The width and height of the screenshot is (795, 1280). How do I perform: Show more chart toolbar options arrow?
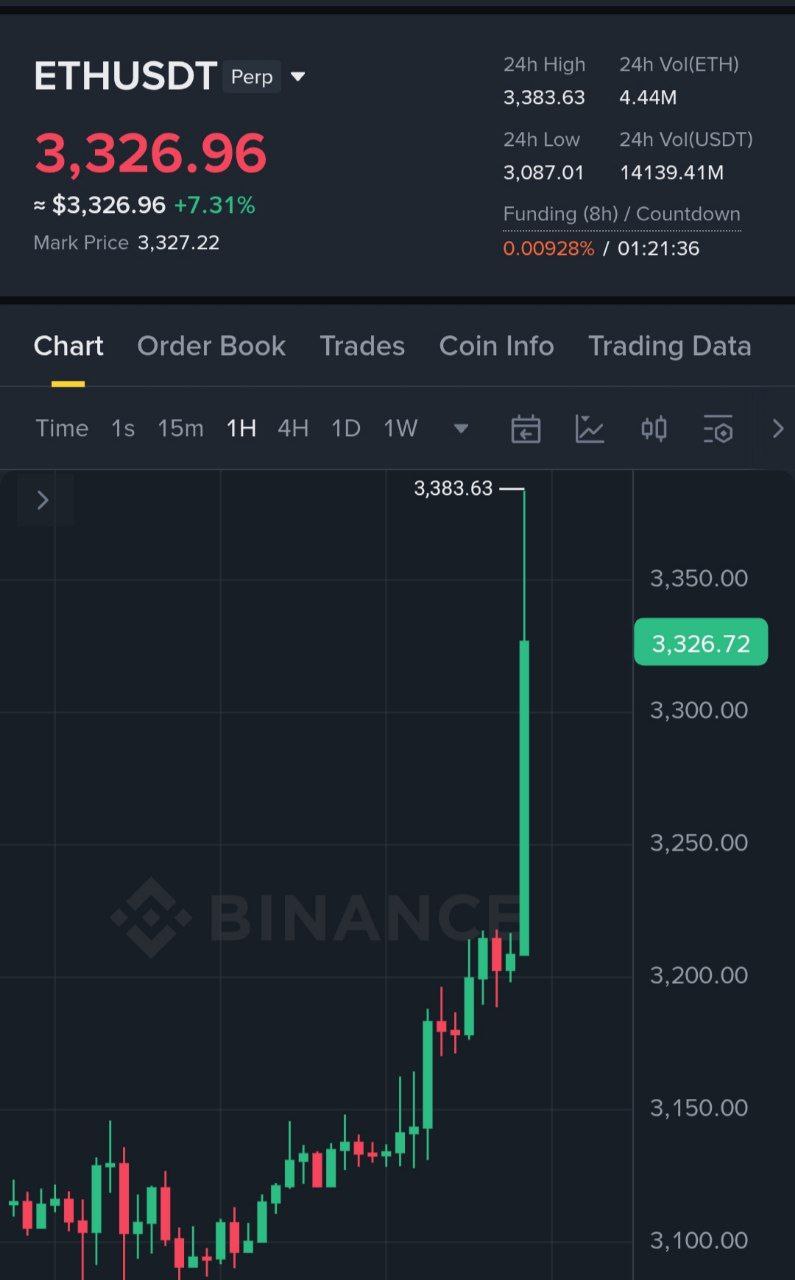(778, 429)
